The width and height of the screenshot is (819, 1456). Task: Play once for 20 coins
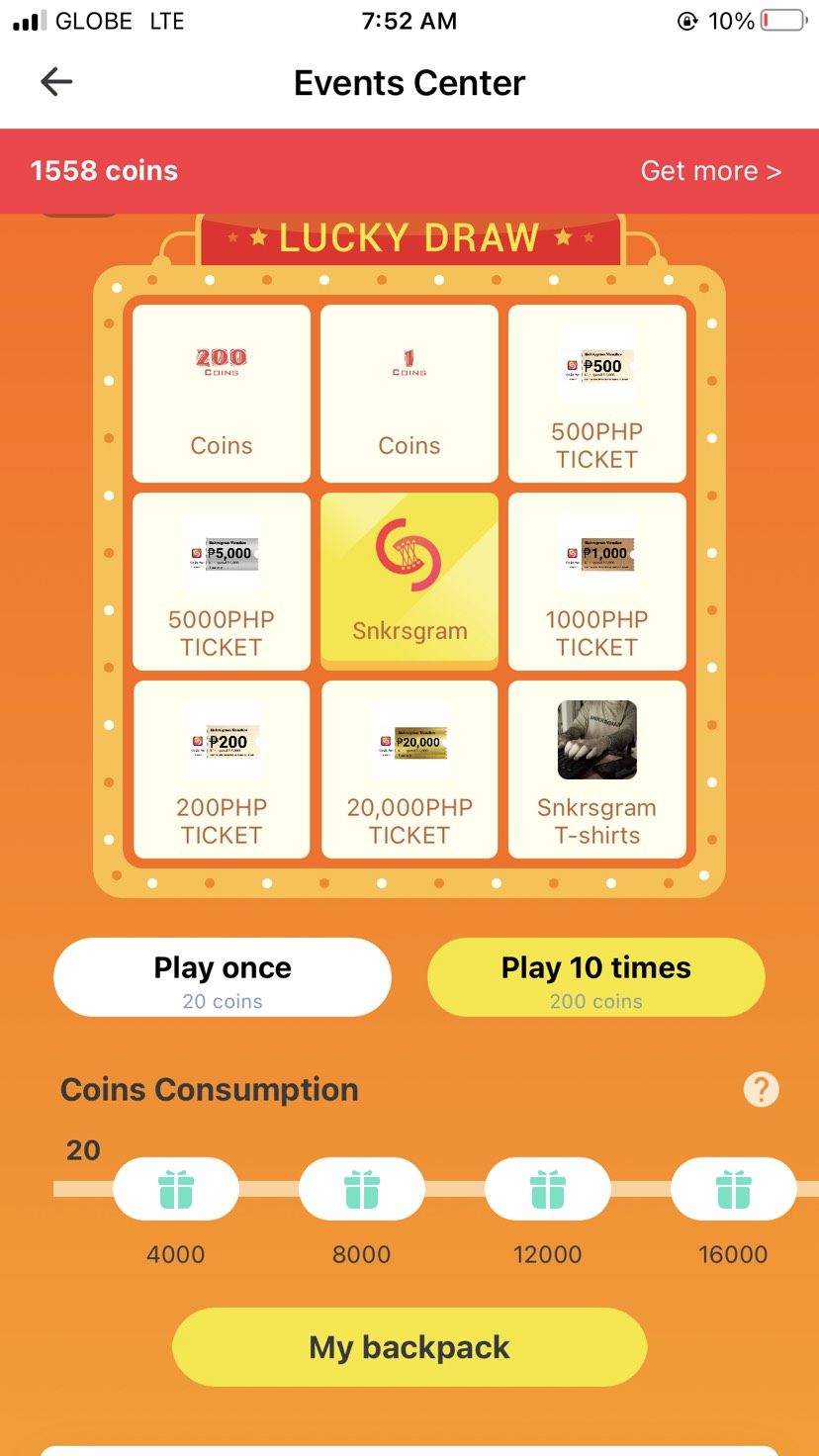coord(223,977)
